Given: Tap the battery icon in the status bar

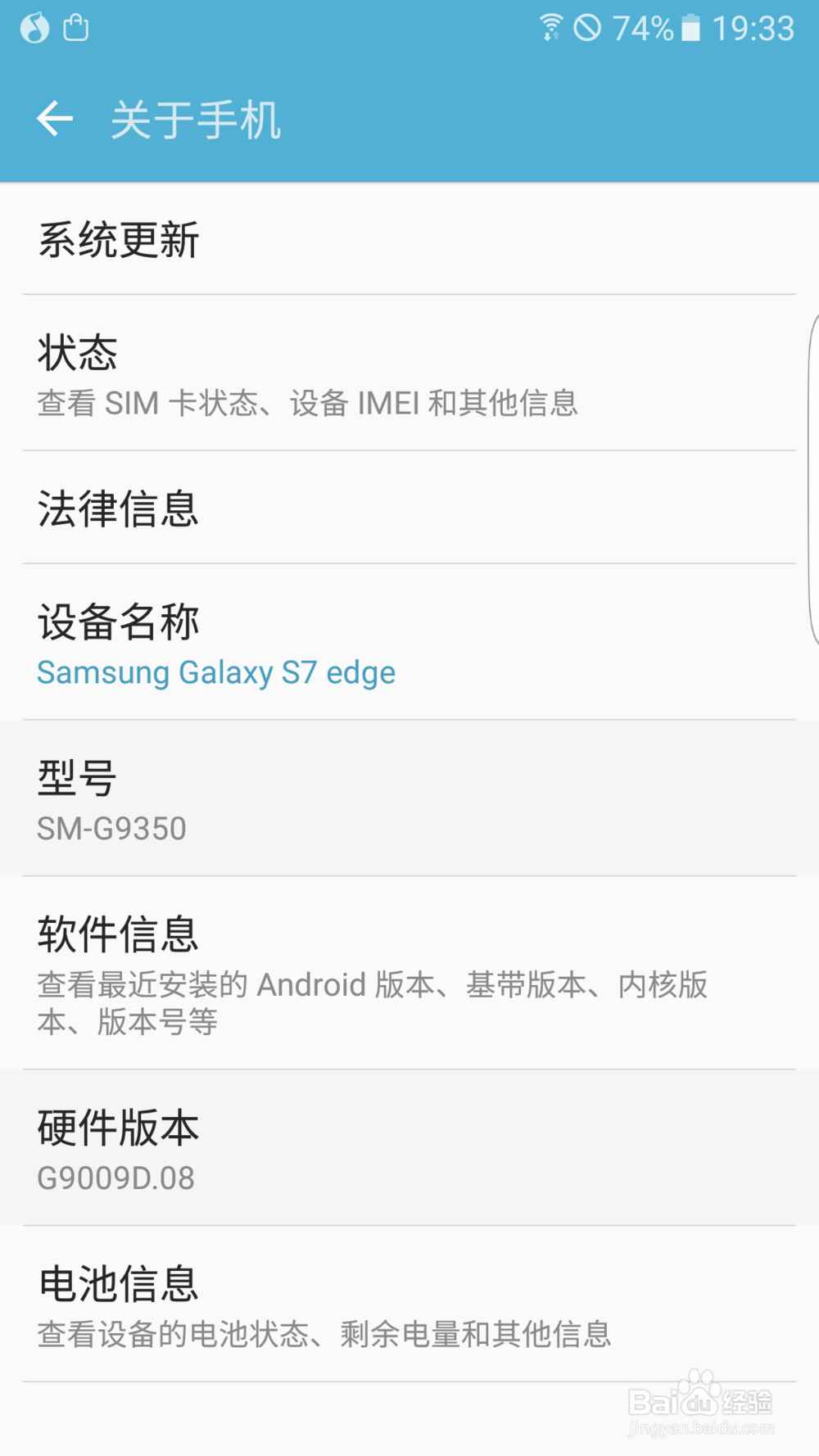Looking at the screenshot, I should click(690, 27).
